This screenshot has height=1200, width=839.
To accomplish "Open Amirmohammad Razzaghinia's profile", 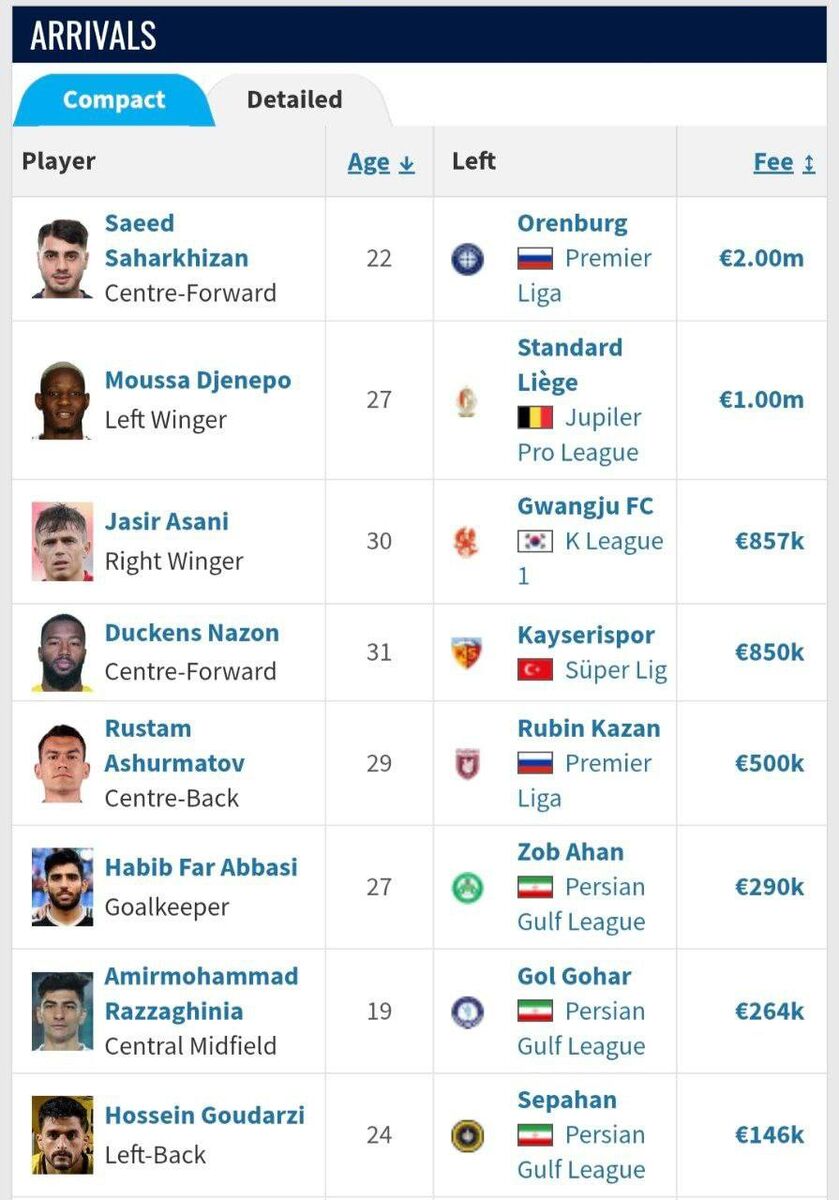I will coord(201,993).
